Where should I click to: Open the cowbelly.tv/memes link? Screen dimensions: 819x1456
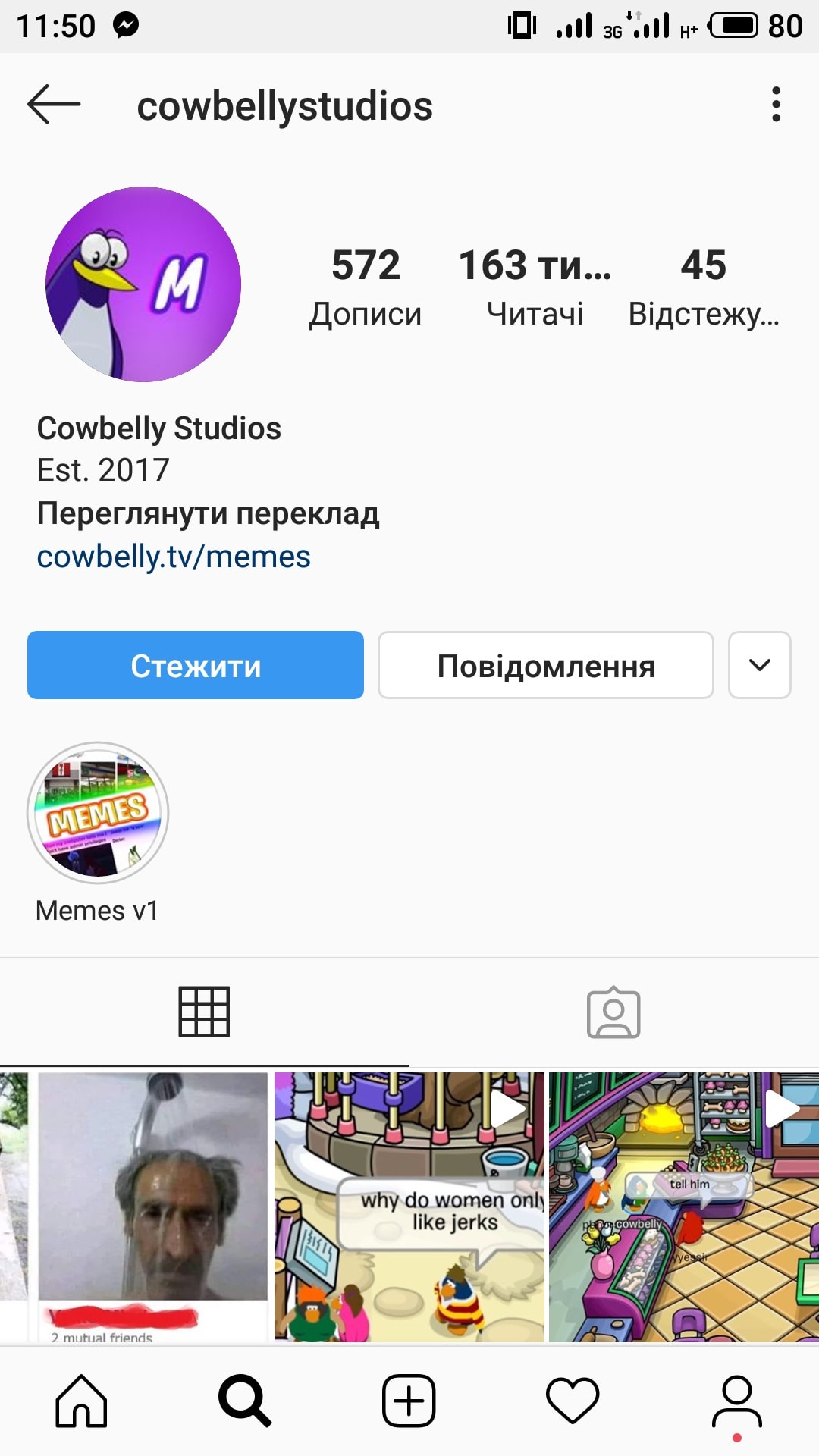[174, 557]
